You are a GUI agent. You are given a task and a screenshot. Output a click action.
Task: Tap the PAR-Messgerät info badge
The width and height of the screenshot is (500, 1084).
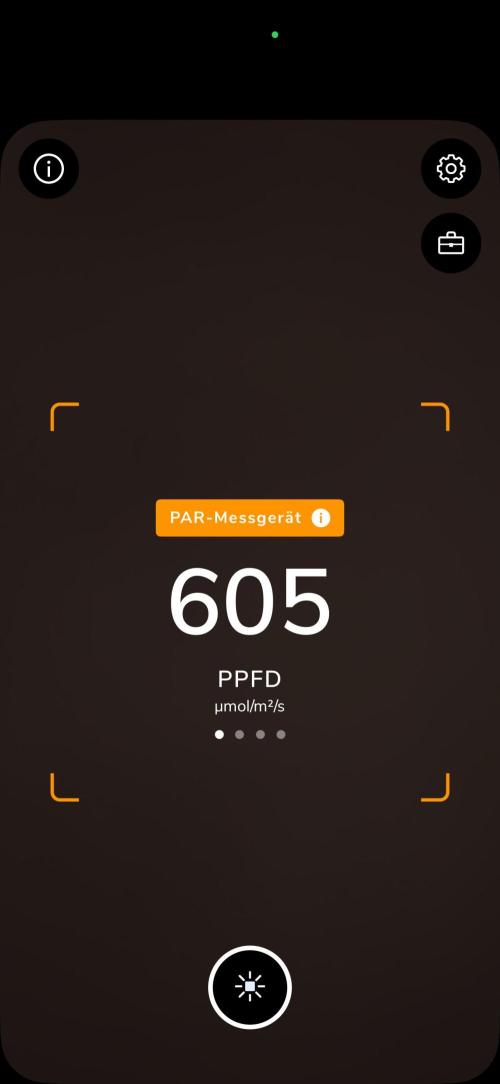[x=250, y=518]
